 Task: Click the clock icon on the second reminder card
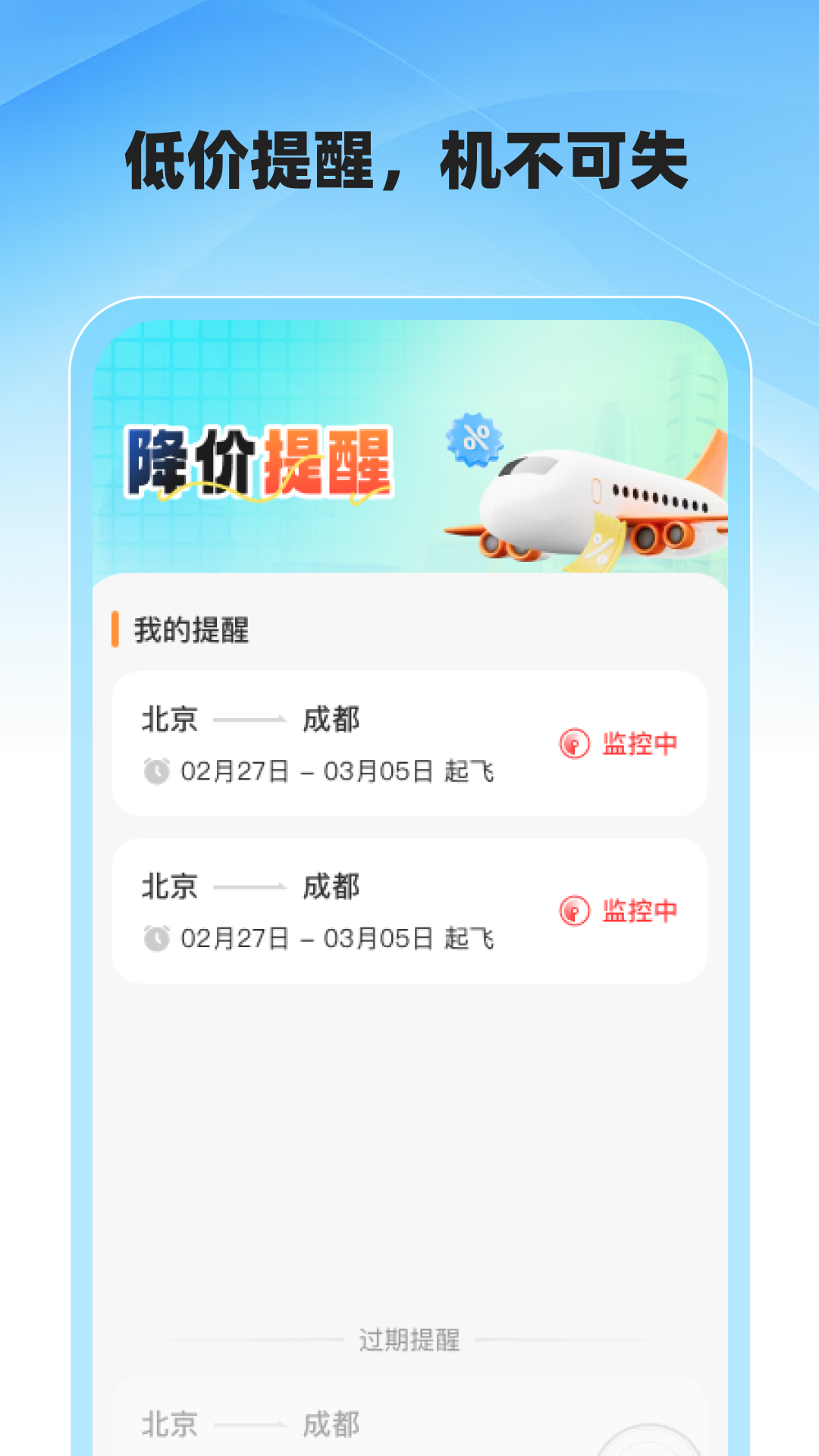(x=156, y=937)
